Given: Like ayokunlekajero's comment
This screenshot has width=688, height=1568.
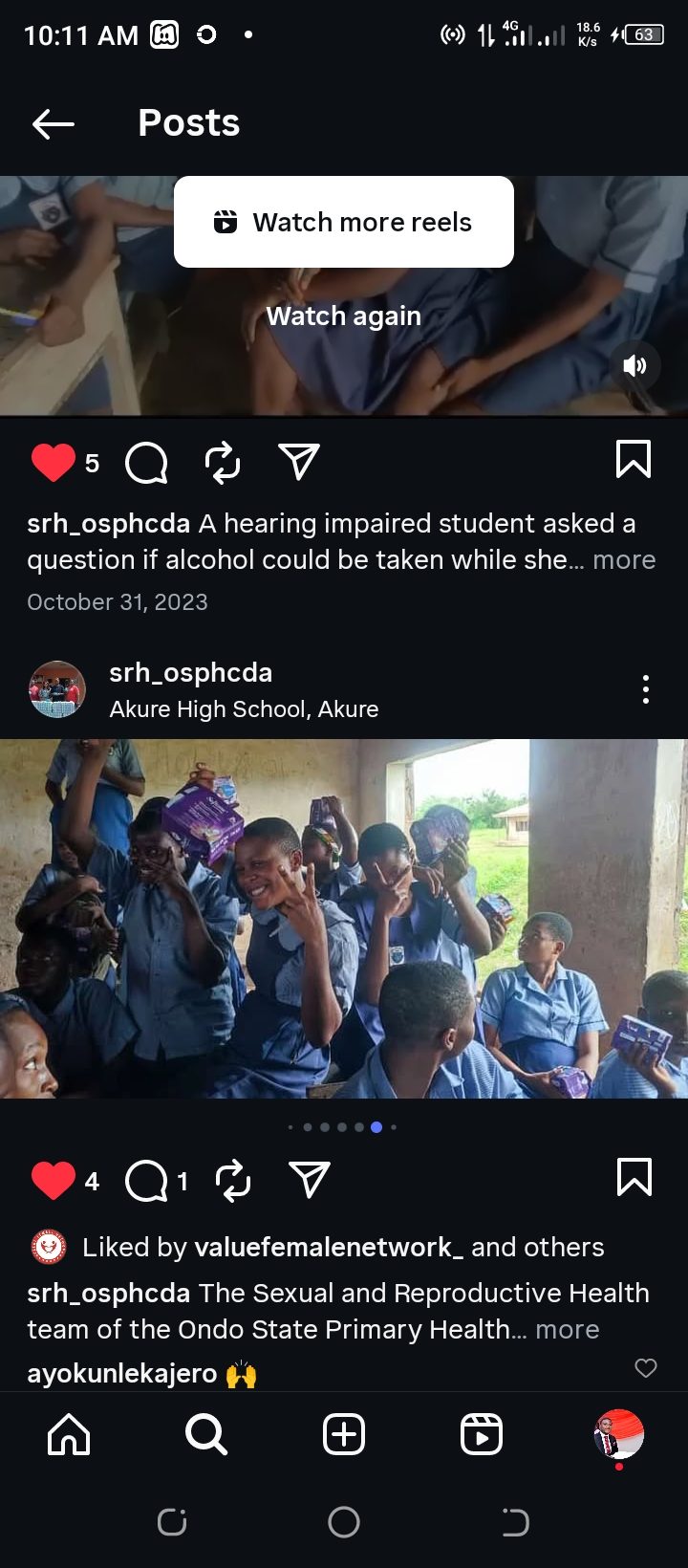Looking at the screenshot, I should click(646, 1368).
